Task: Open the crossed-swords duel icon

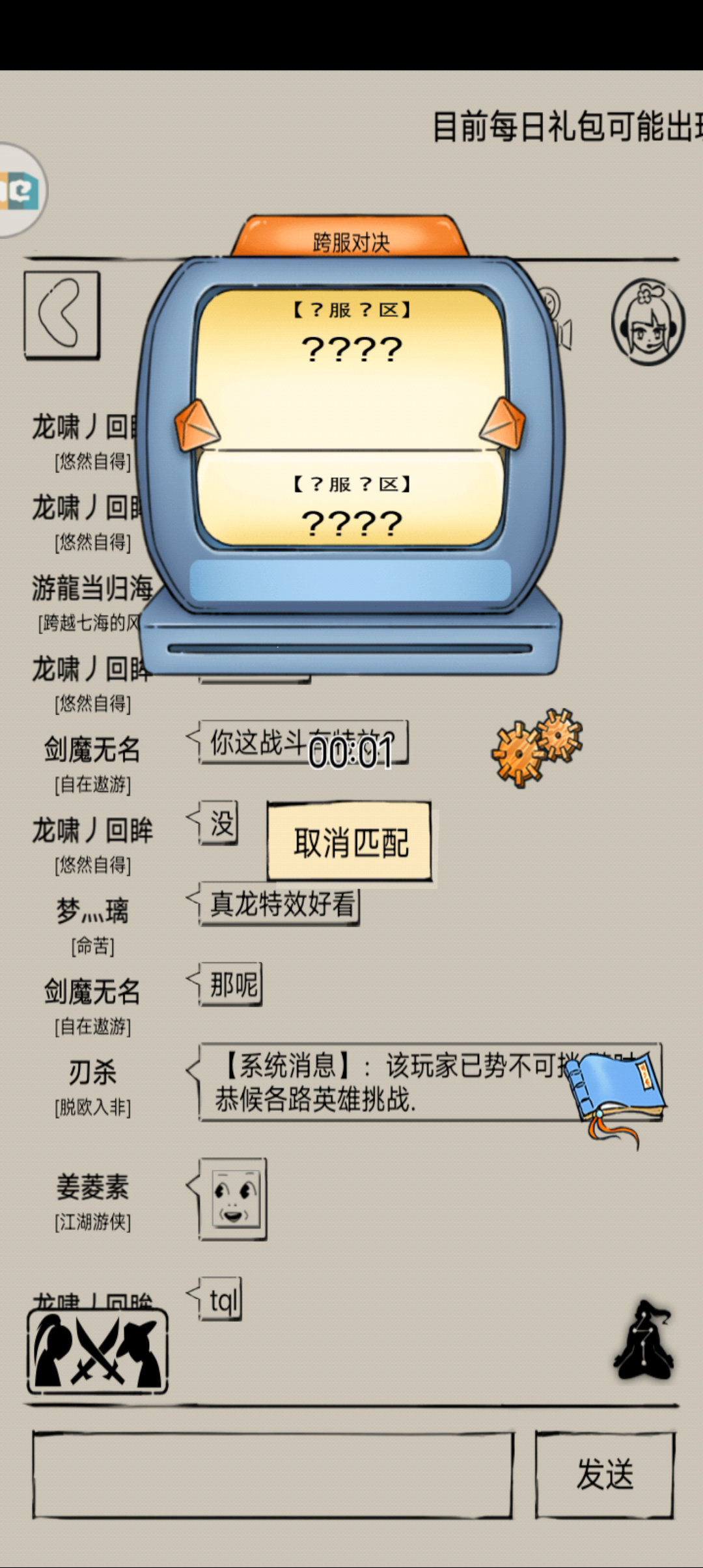Action: [98, 1351]
